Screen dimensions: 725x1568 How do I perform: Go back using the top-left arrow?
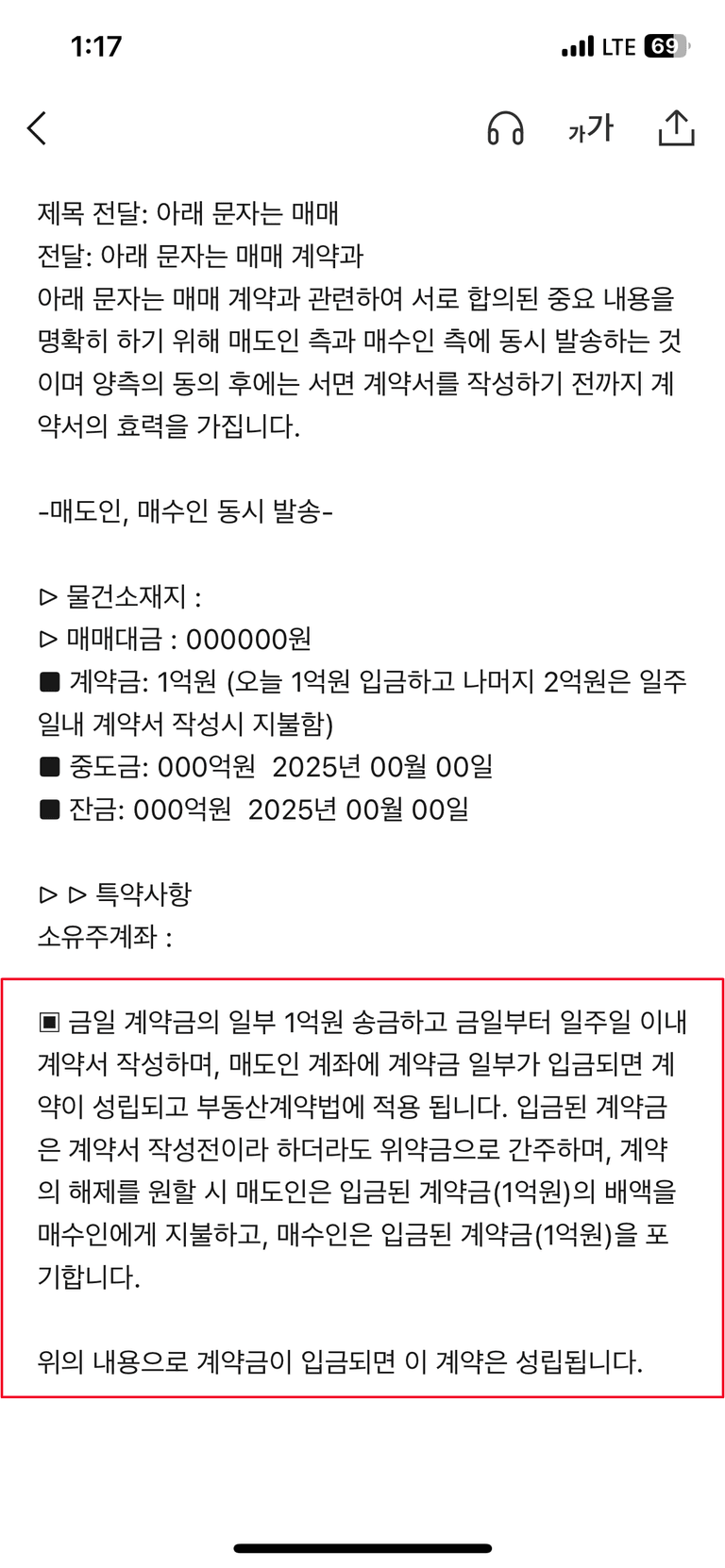click(x=37, y=128)
